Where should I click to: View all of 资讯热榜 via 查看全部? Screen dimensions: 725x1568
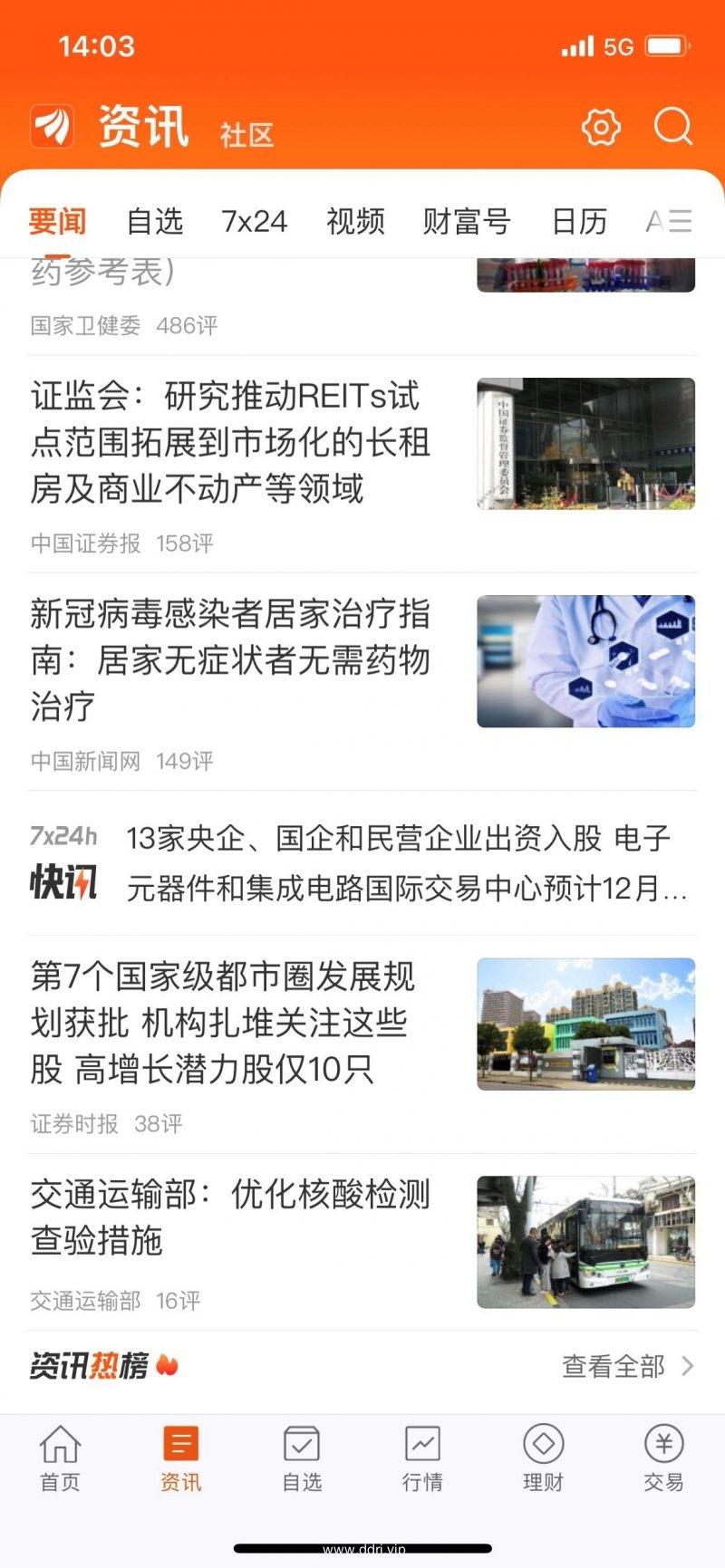pyautogui.click(x=627, y=1366)
